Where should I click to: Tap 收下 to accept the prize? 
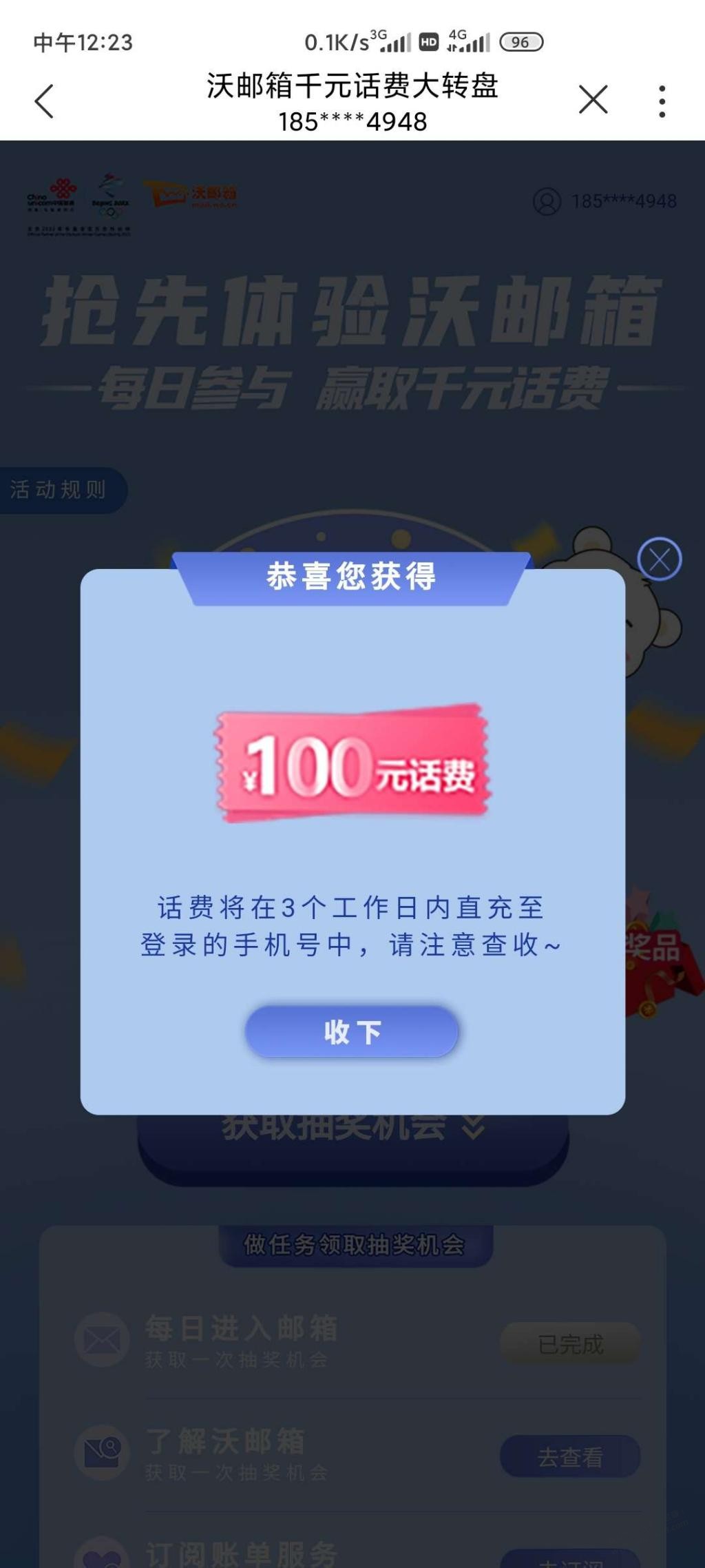click(x=352, y=1031)
